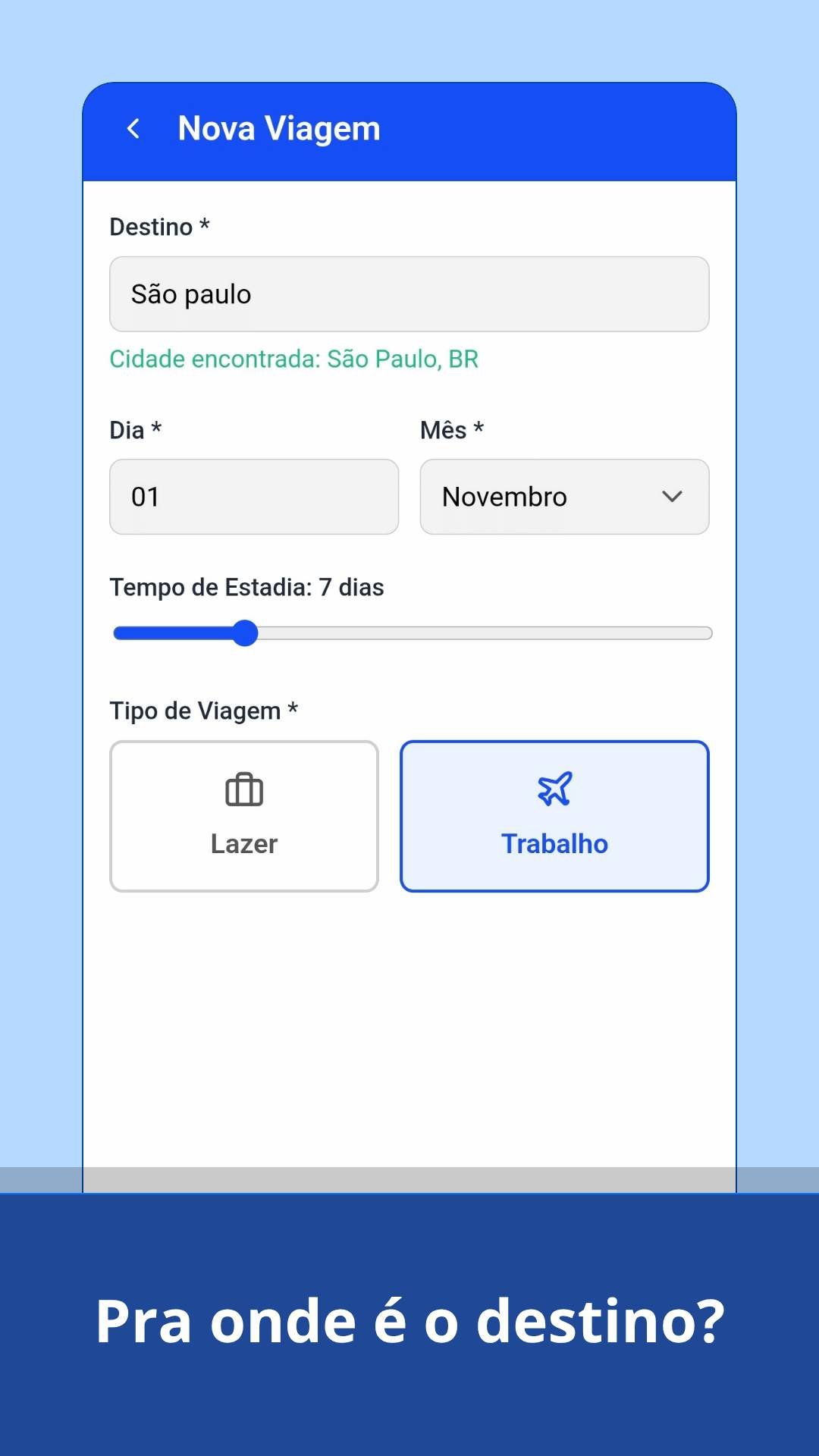Tap the suitcase pictogram above Lazer label

click(243, 789)
